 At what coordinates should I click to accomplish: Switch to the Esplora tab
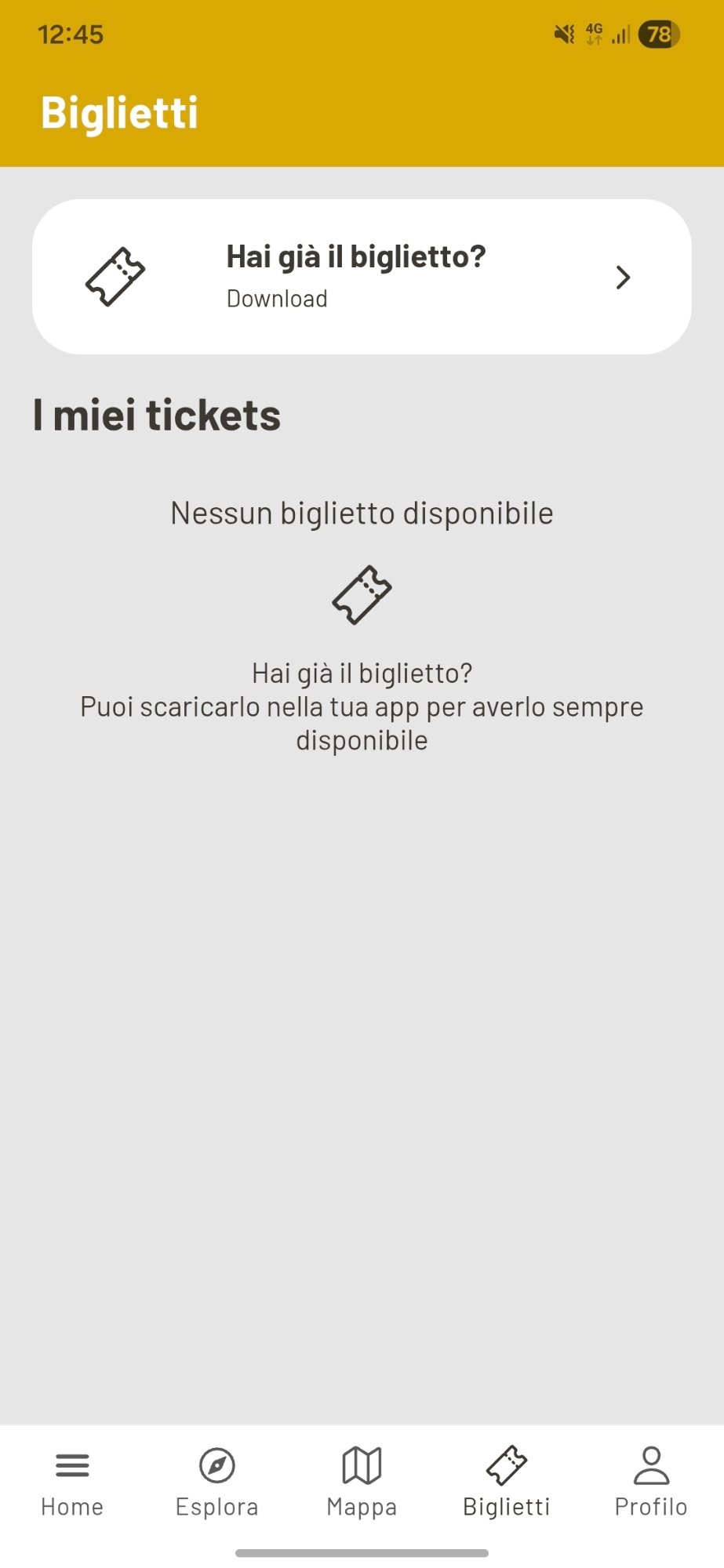[x=217, y=1482]
